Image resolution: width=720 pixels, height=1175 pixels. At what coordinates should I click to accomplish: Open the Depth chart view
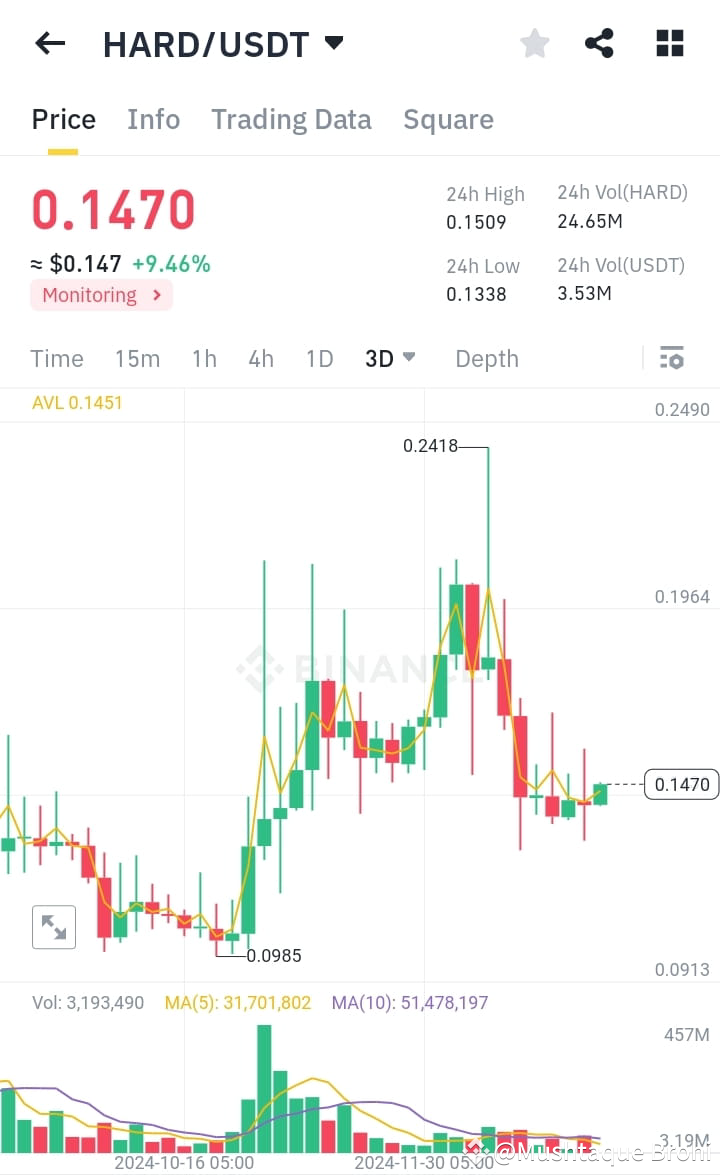point(487,358)
